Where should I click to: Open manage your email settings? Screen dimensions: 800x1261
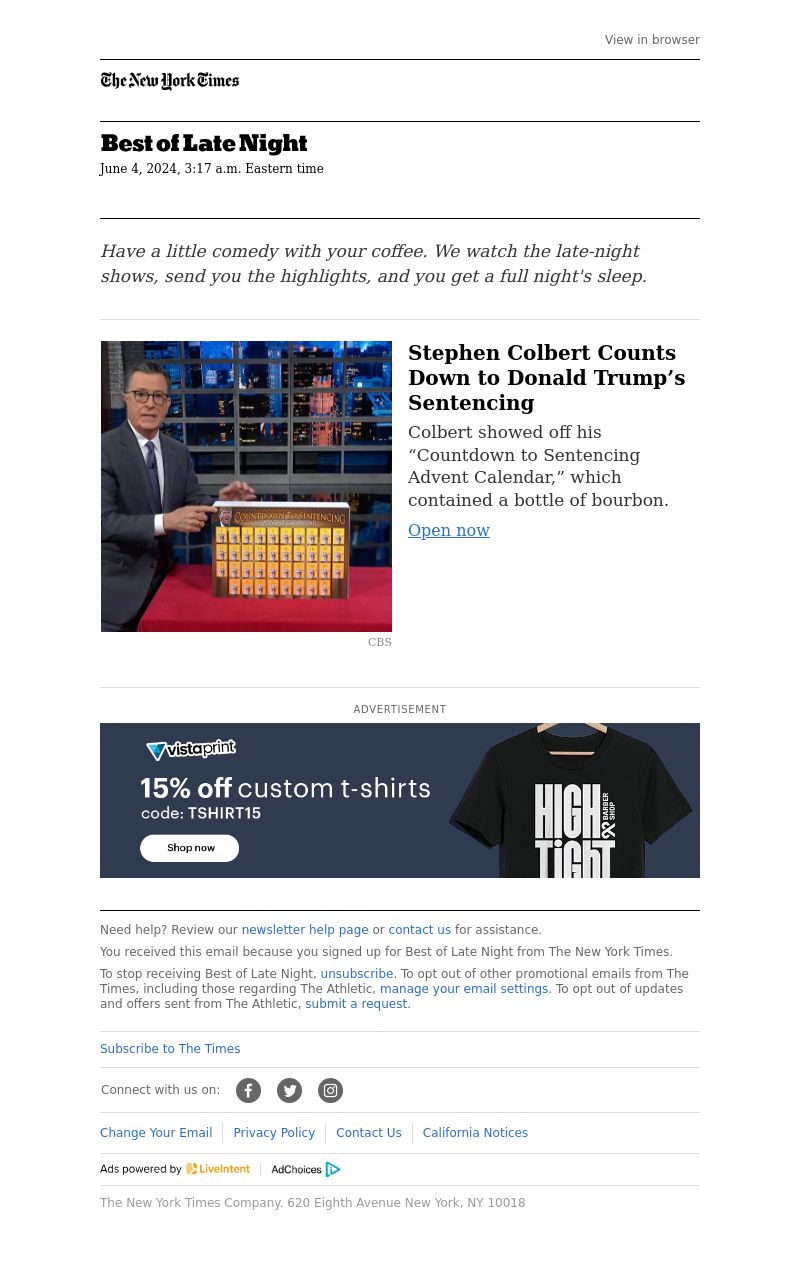pyautogui.click(x=463, y=989)
